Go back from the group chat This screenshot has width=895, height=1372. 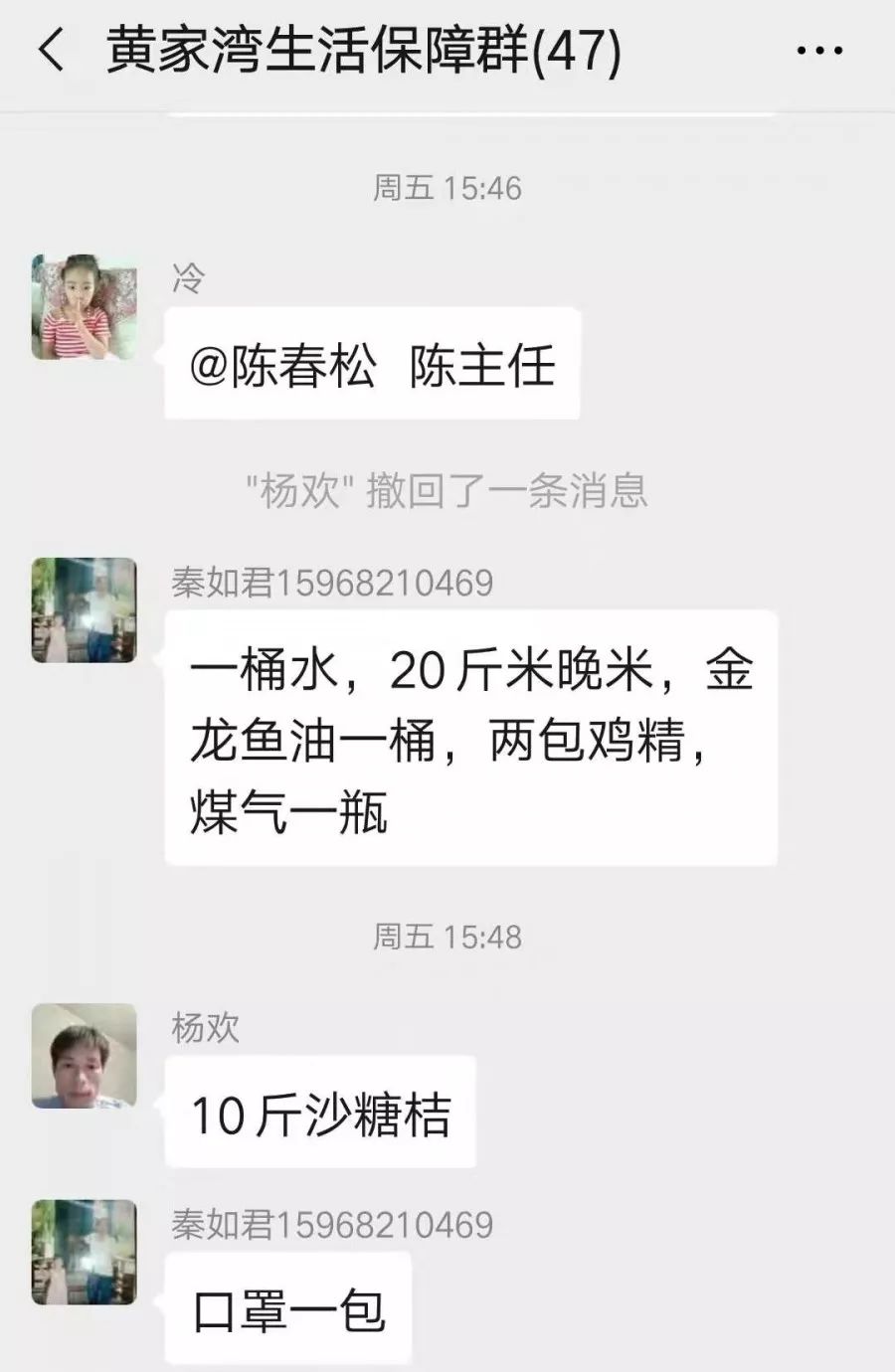point(52,50)
